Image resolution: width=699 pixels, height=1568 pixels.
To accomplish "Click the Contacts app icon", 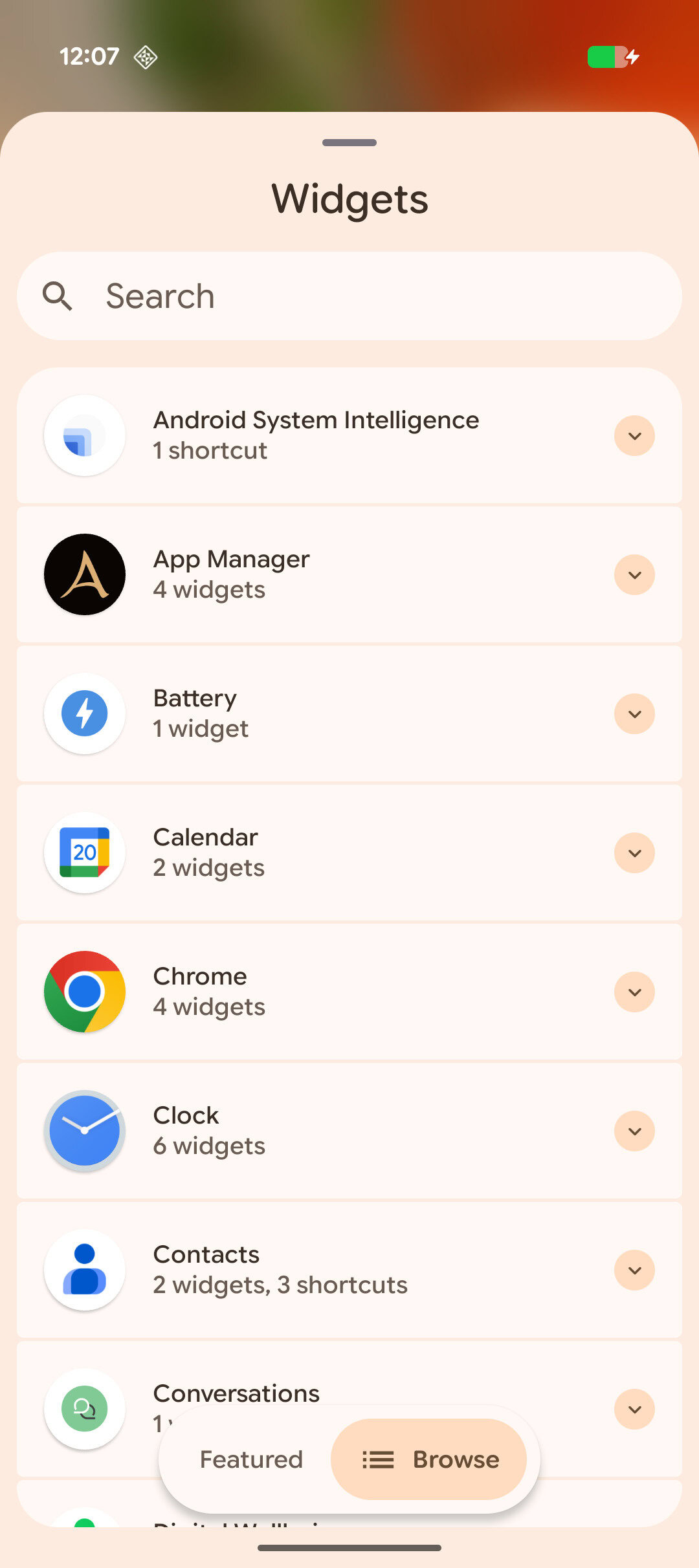I will pyautogui.click(x=84, y=1269).
